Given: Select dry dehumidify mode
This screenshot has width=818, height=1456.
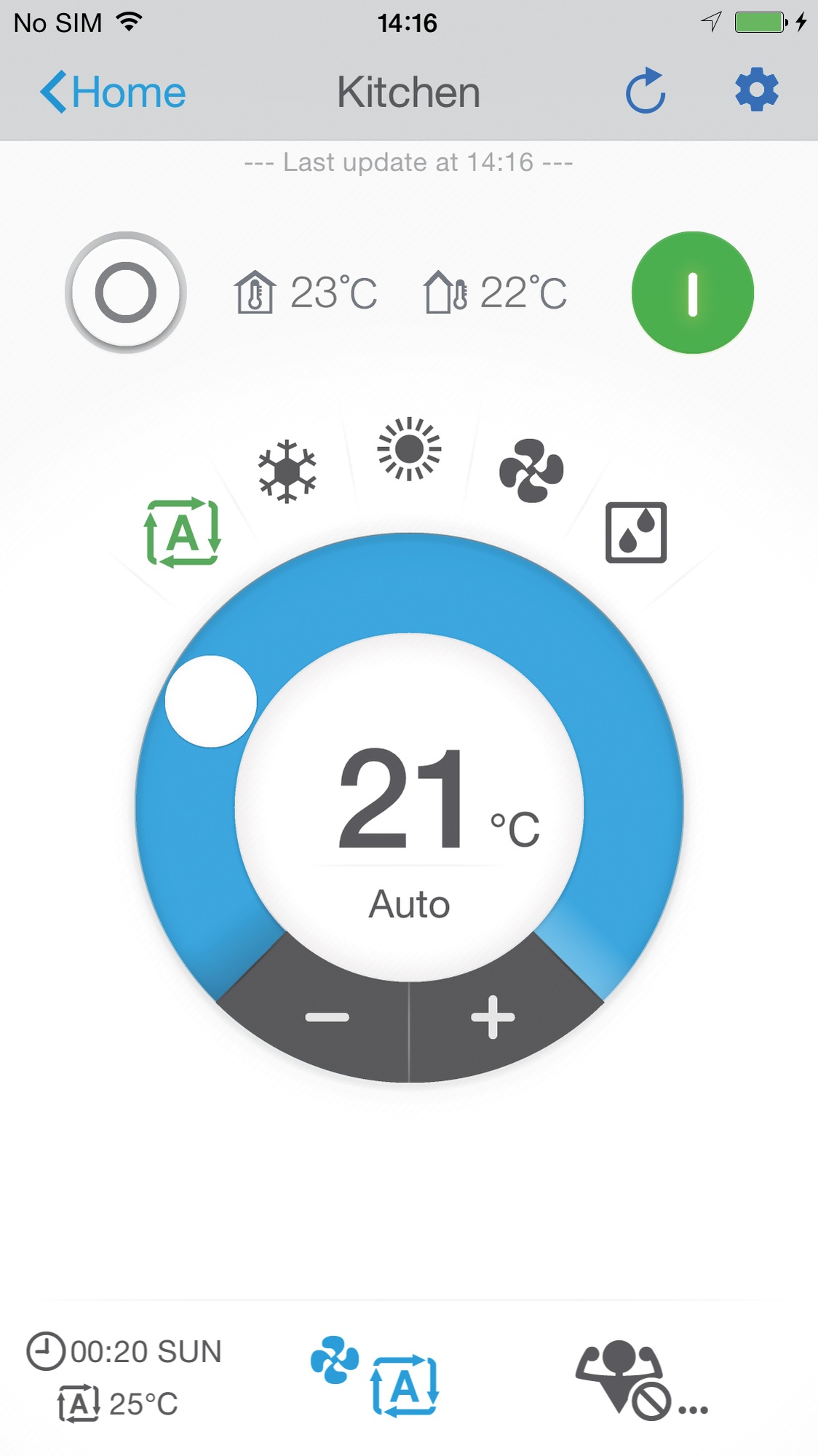Looking at the screenshot, I should click(x=636, y=532).
